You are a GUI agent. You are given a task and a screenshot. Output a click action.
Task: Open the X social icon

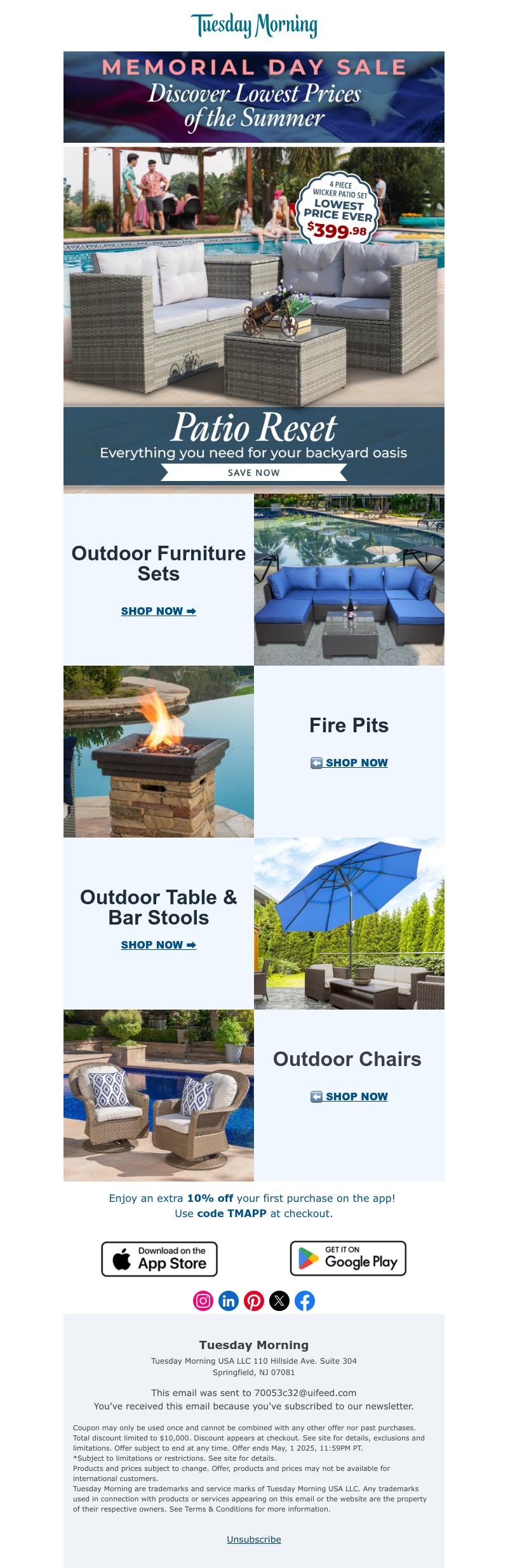[279, 1301]
